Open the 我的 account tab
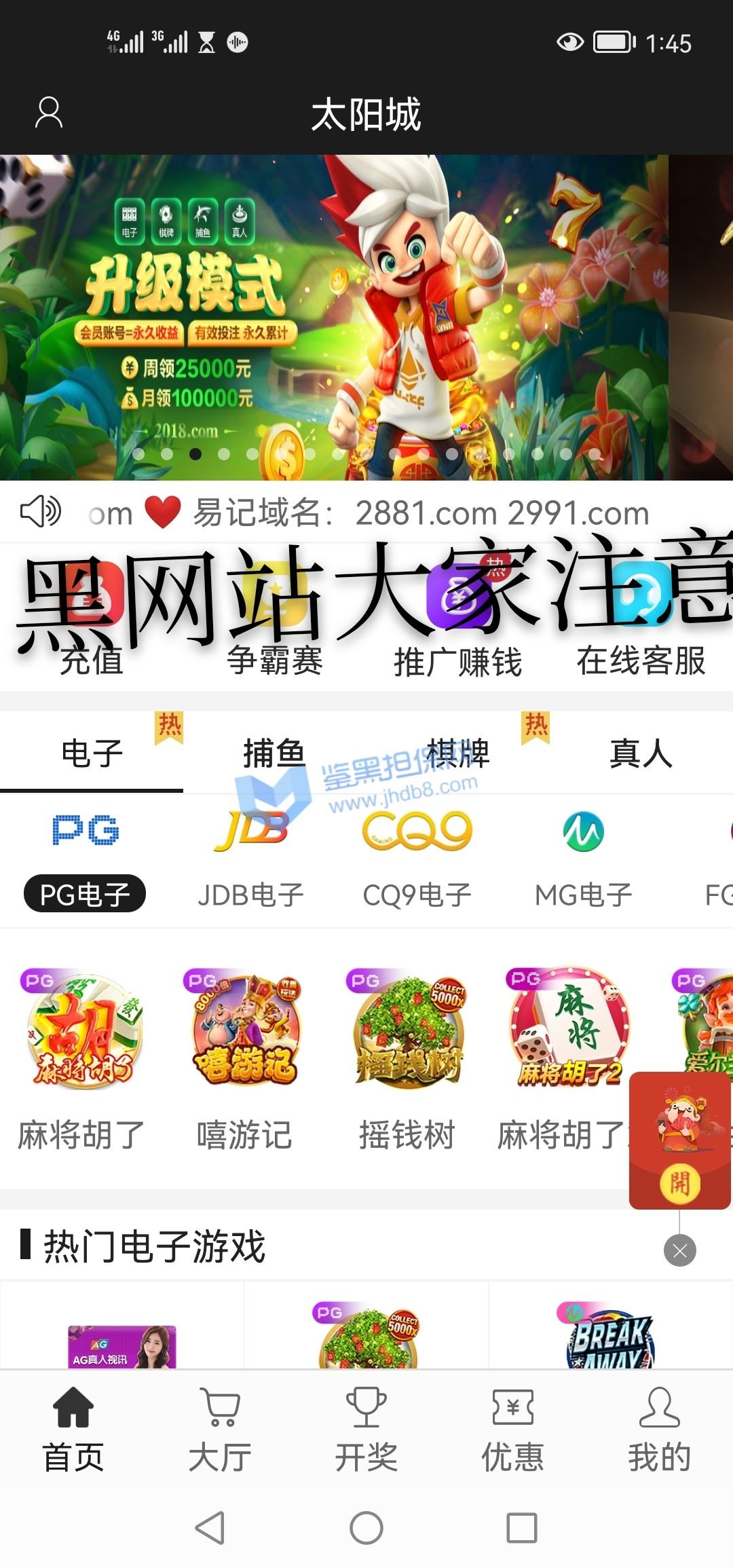Viewport: 733px width, 1568px height. [659, 1430]
